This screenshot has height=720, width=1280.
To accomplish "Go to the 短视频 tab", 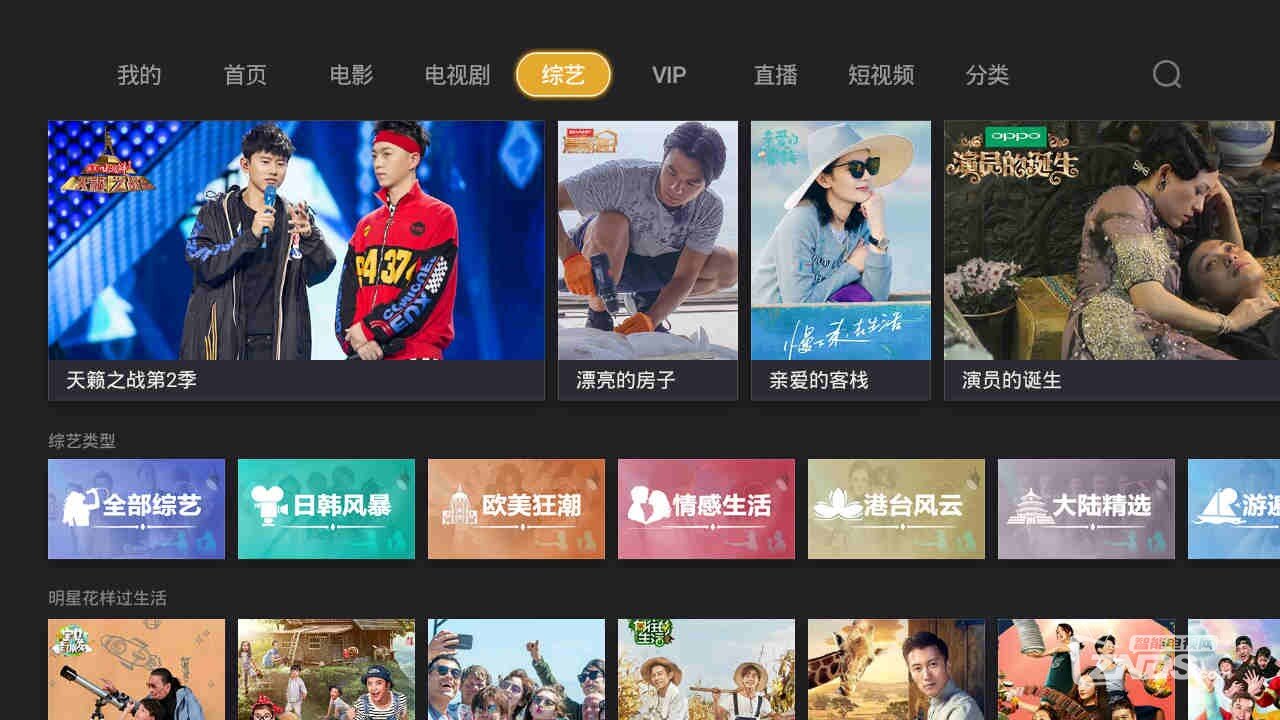I will 881,75.
